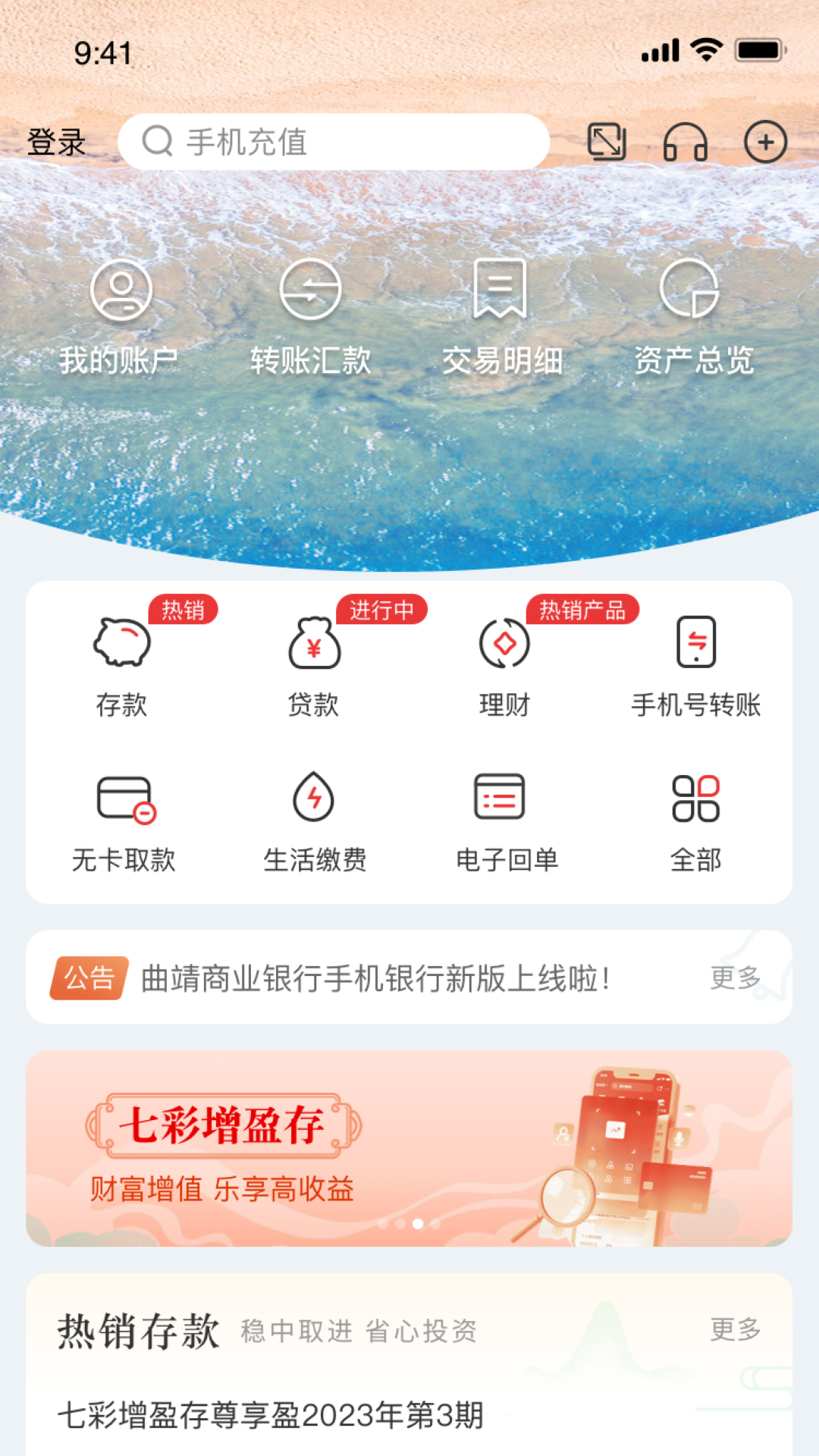Open customer service headset icon

686,142
